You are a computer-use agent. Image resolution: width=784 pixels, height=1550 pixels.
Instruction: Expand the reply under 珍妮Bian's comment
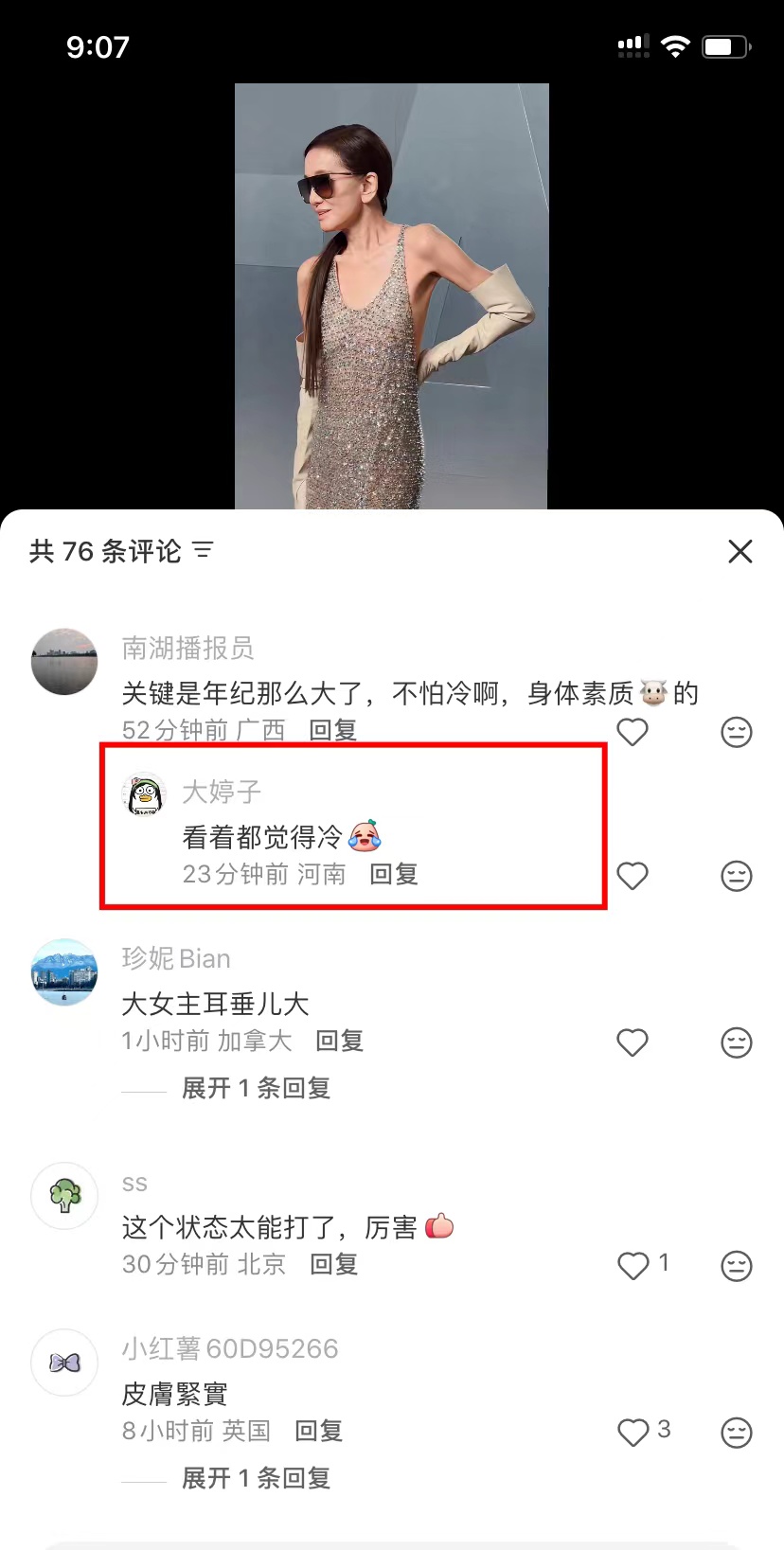click(x=255, y=1088)
